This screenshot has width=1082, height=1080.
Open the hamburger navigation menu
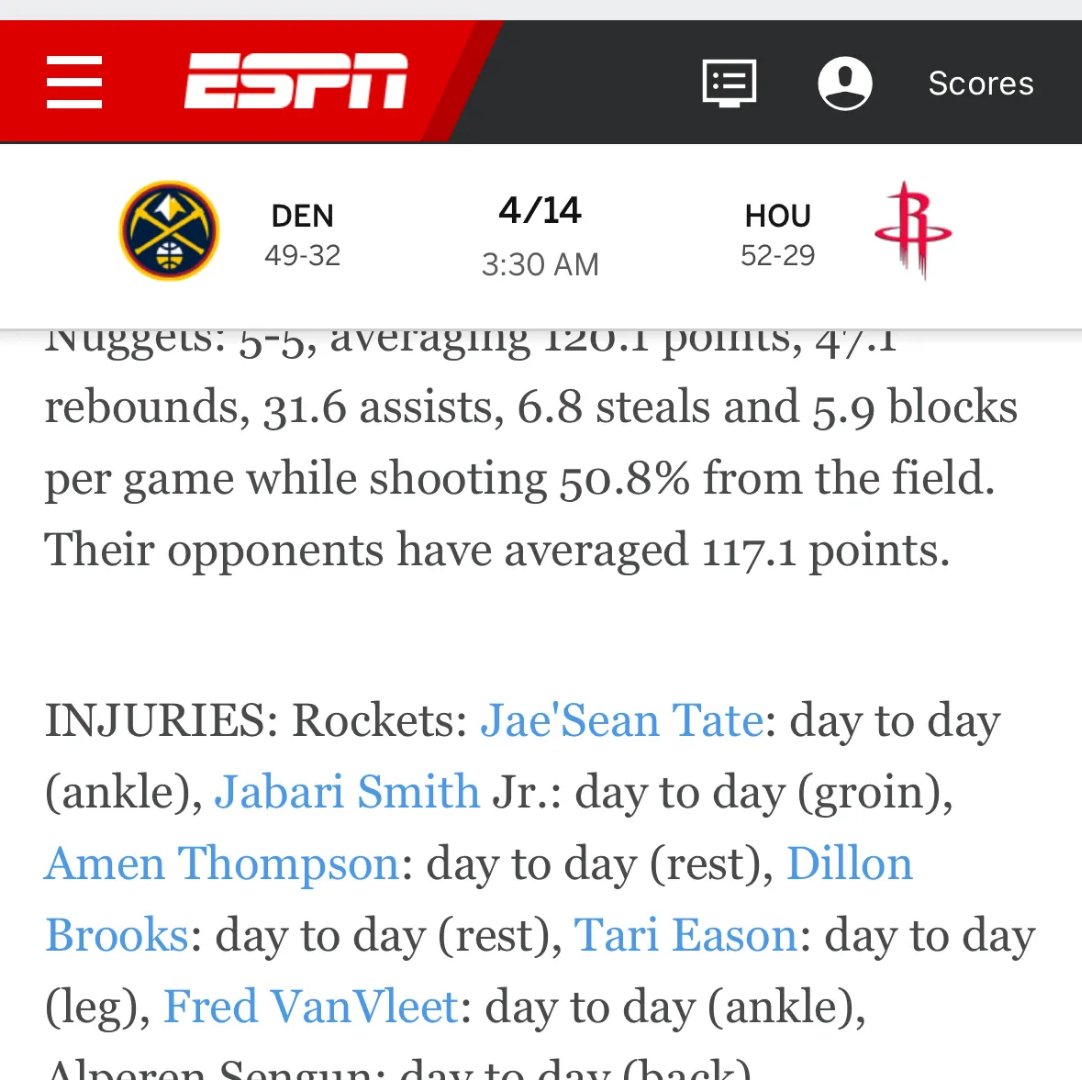[x=74, y=82]
